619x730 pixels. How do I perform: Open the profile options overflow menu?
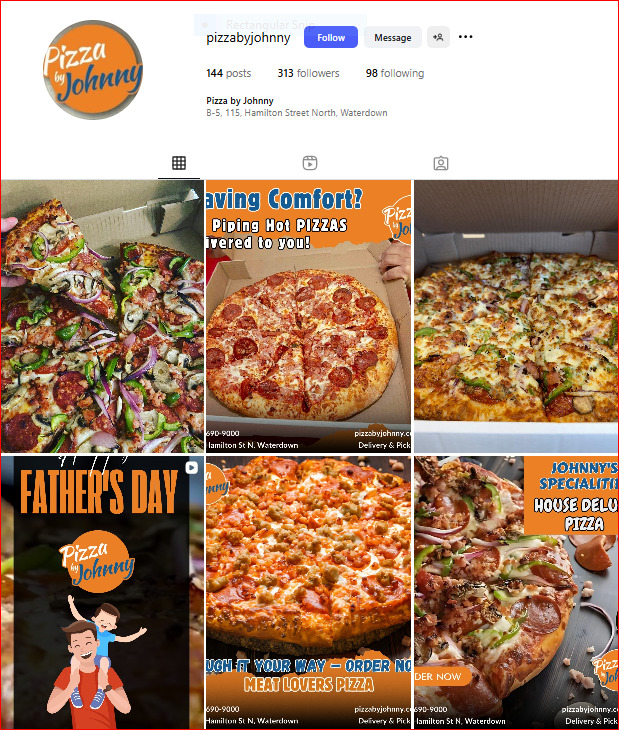point(465,38)
